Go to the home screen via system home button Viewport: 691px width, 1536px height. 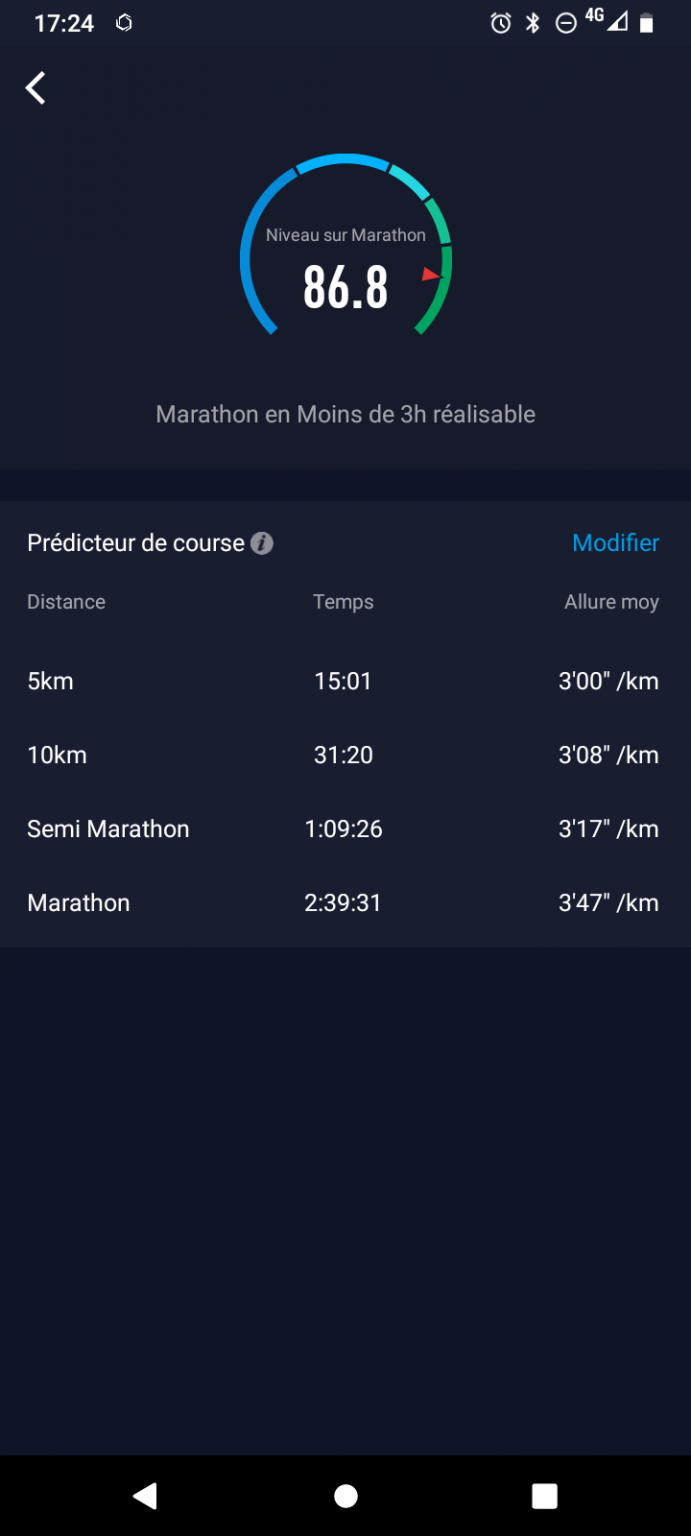click(346, 1495)
